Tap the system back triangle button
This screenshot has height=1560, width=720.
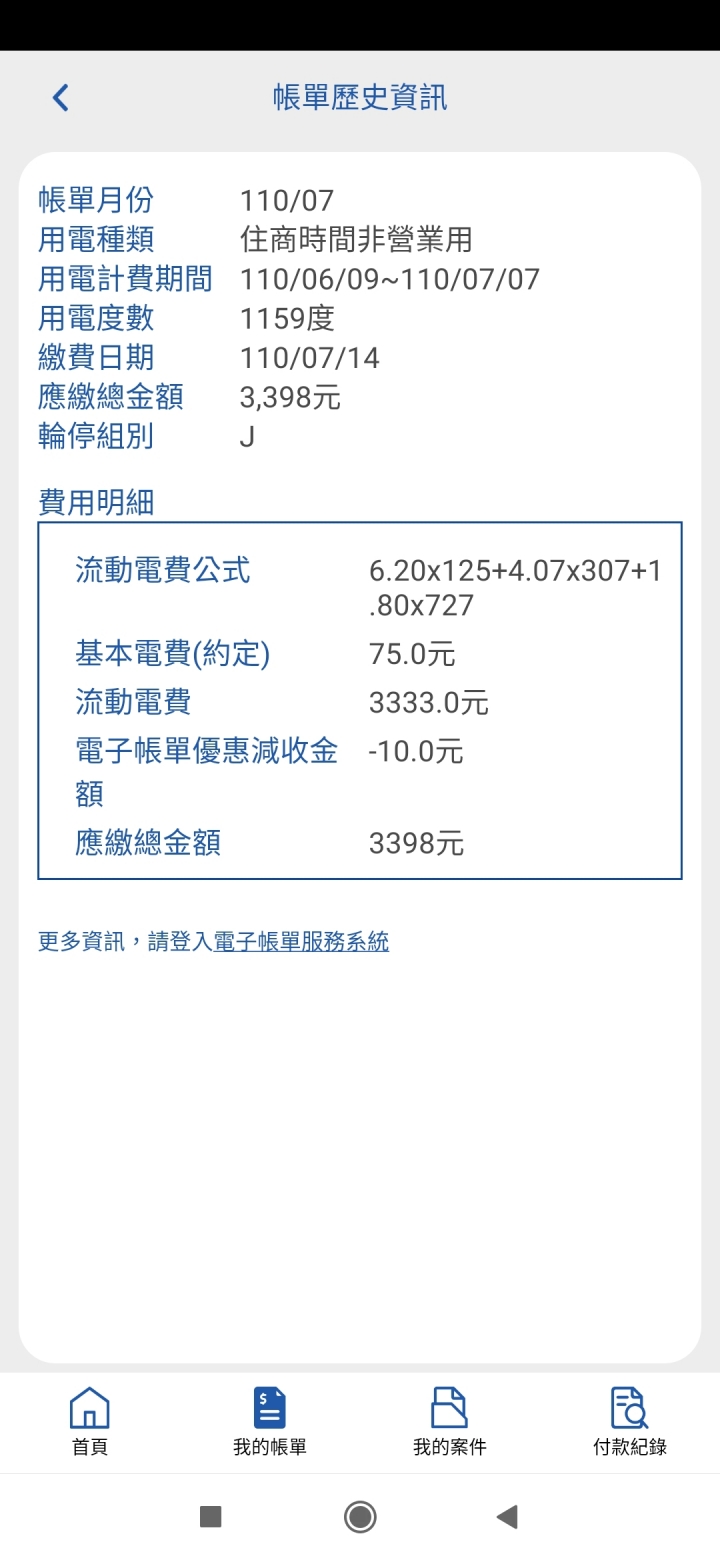click(507, 1517)
